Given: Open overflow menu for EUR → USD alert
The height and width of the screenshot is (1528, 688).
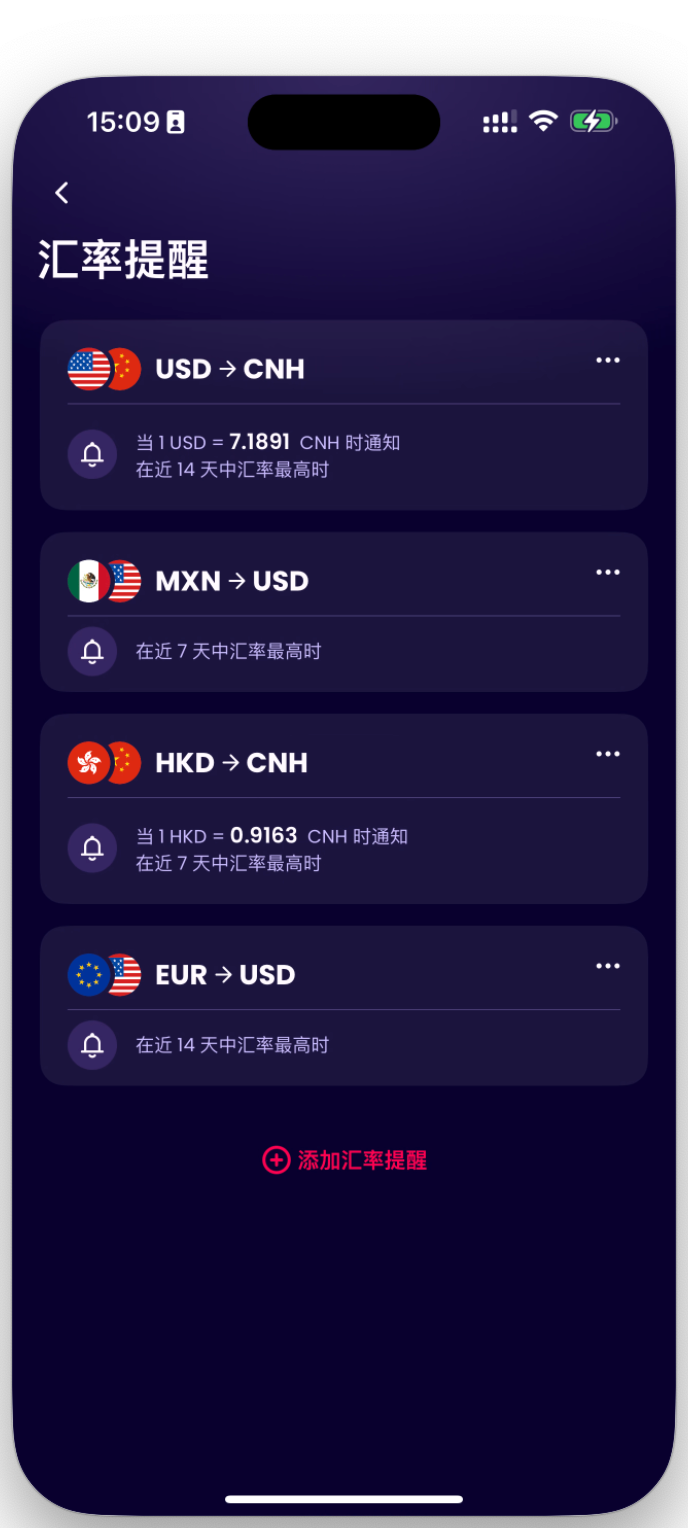Looking at the screenshot, I should (x=608, y=967).
